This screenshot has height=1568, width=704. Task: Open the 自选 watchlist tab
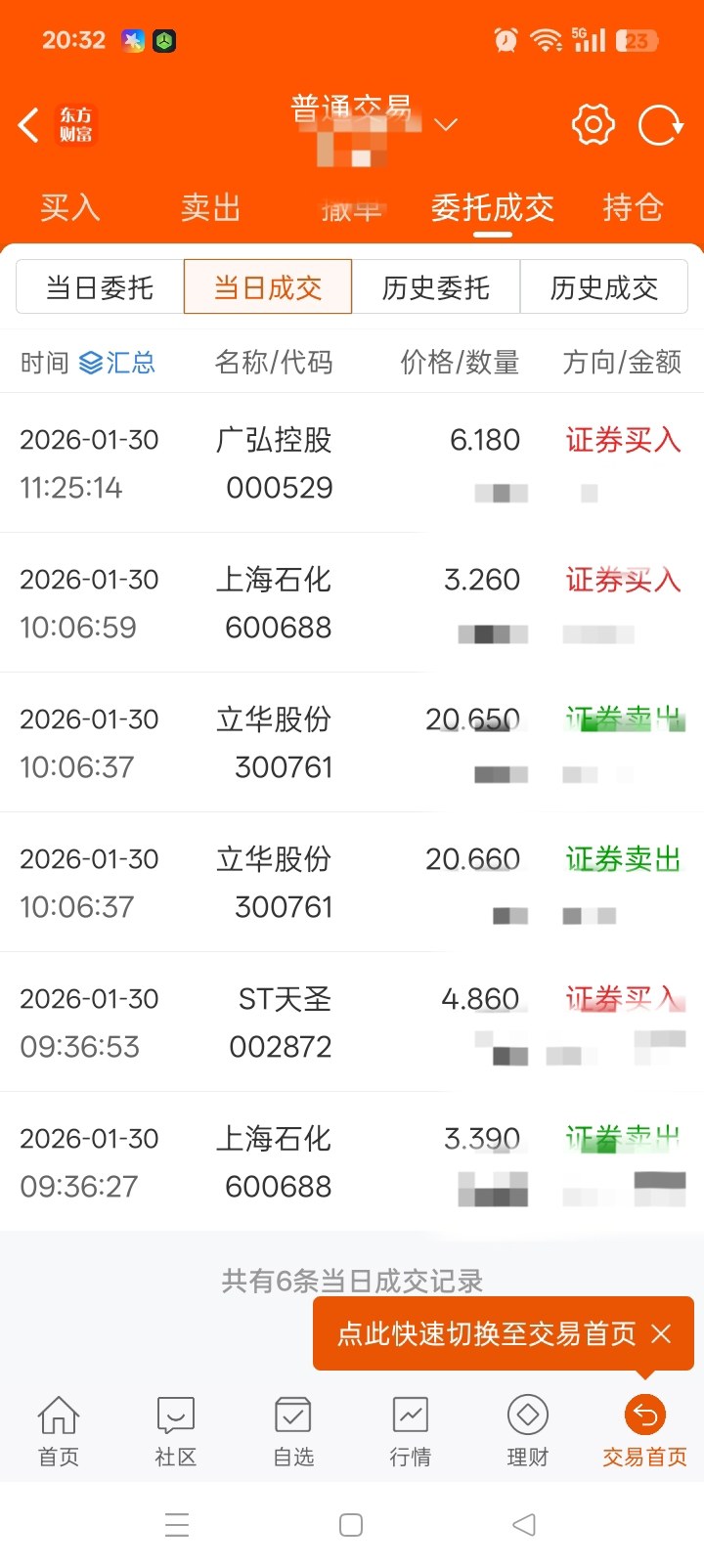click(x=293, y=1430)
